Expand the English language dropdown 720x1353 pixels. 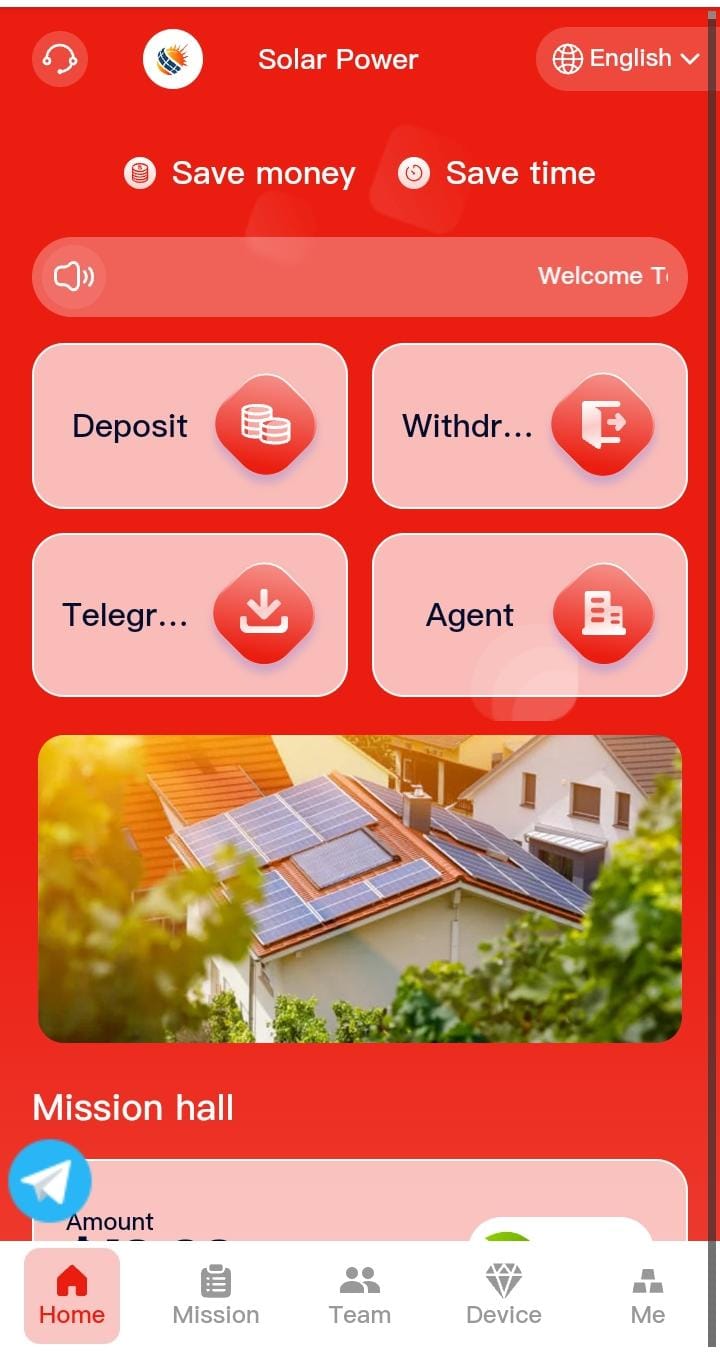click(628, 59)
